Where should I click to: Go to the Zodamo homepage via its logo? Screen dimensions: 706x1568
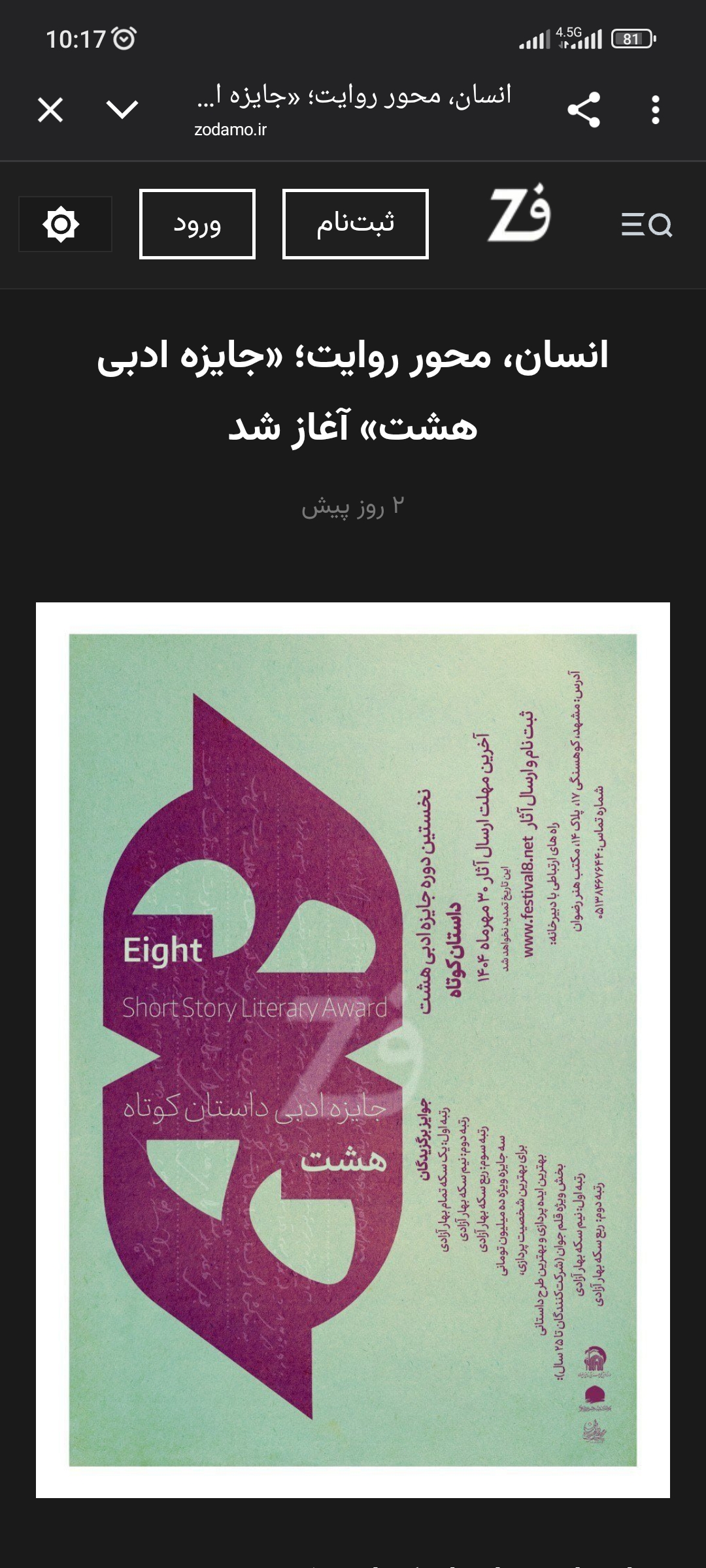click(520, 214)
